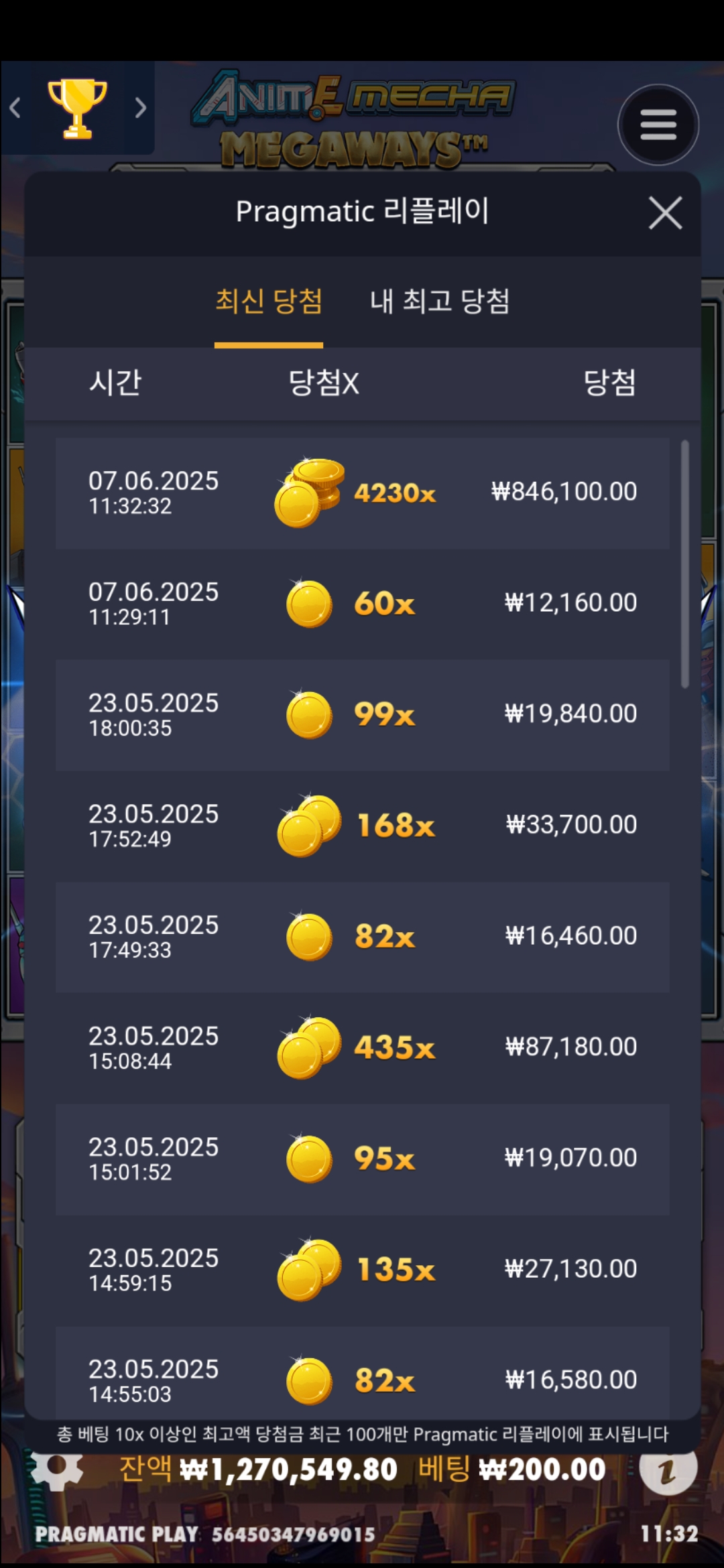Play the 99x win replay
Screen dimensions: 724x1568
362,715
